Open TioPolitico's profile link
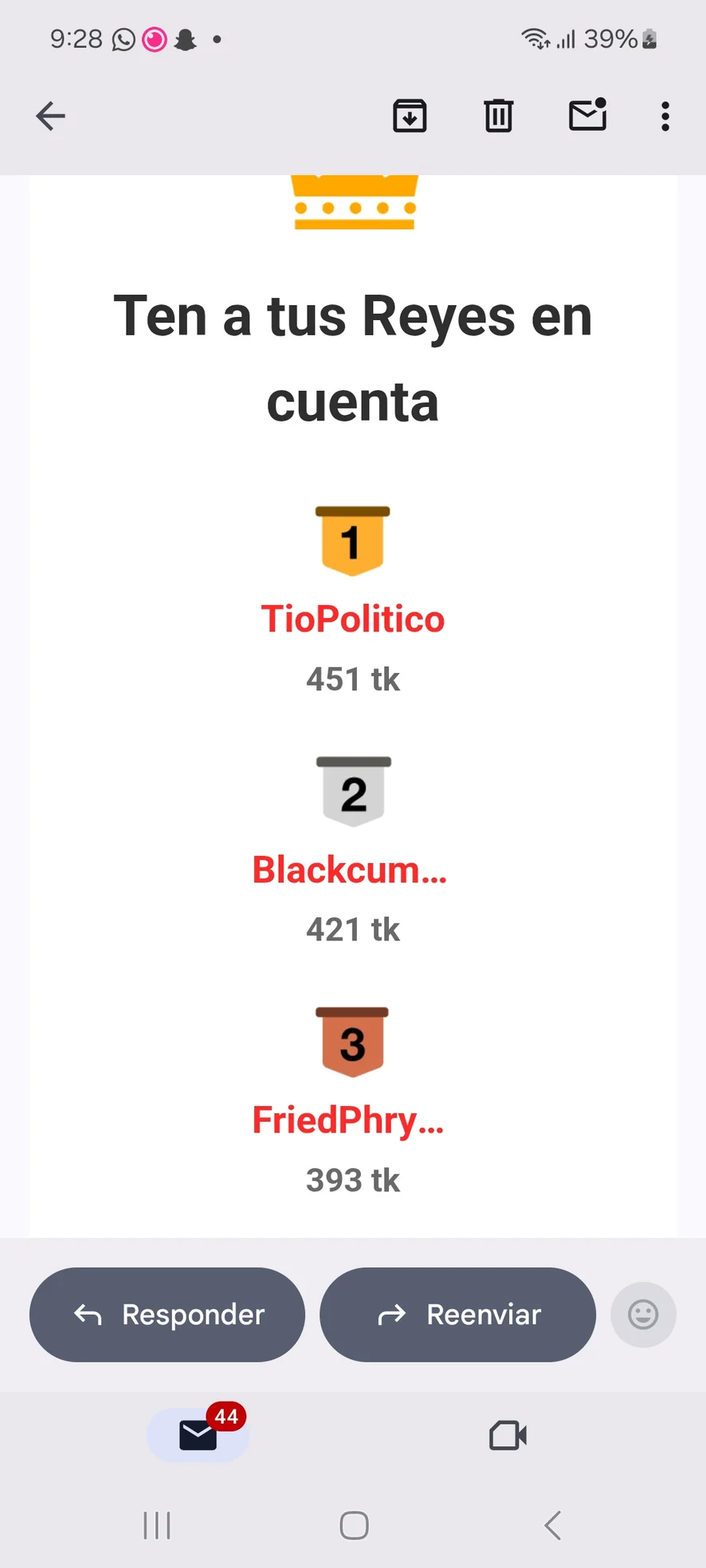Image resolution: width=706 pixels, height=1568 pixels. (353, 619)
